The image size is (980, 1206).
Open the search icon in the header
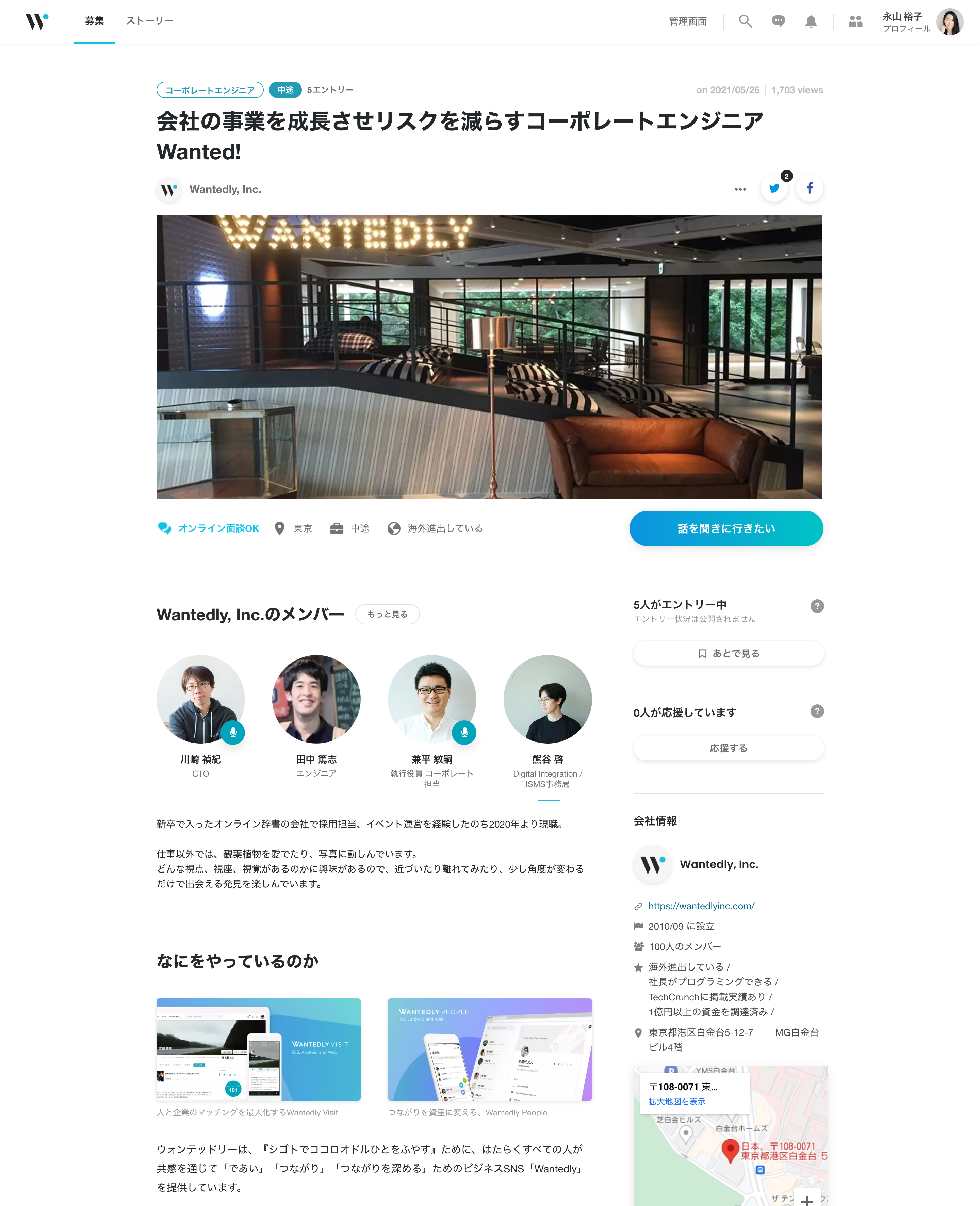pos(745,21)
